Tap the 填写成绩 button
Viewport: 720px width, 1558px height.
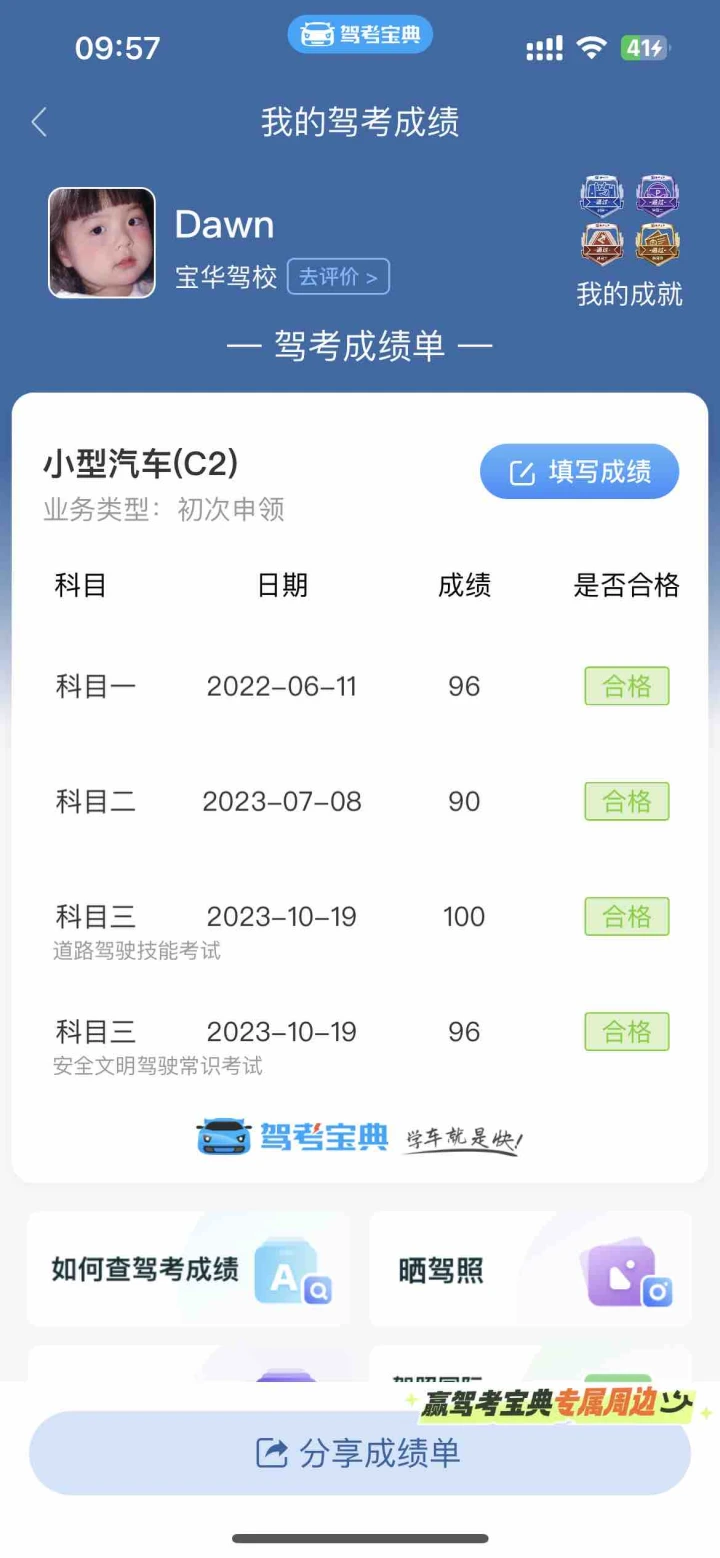coord(580,471)
